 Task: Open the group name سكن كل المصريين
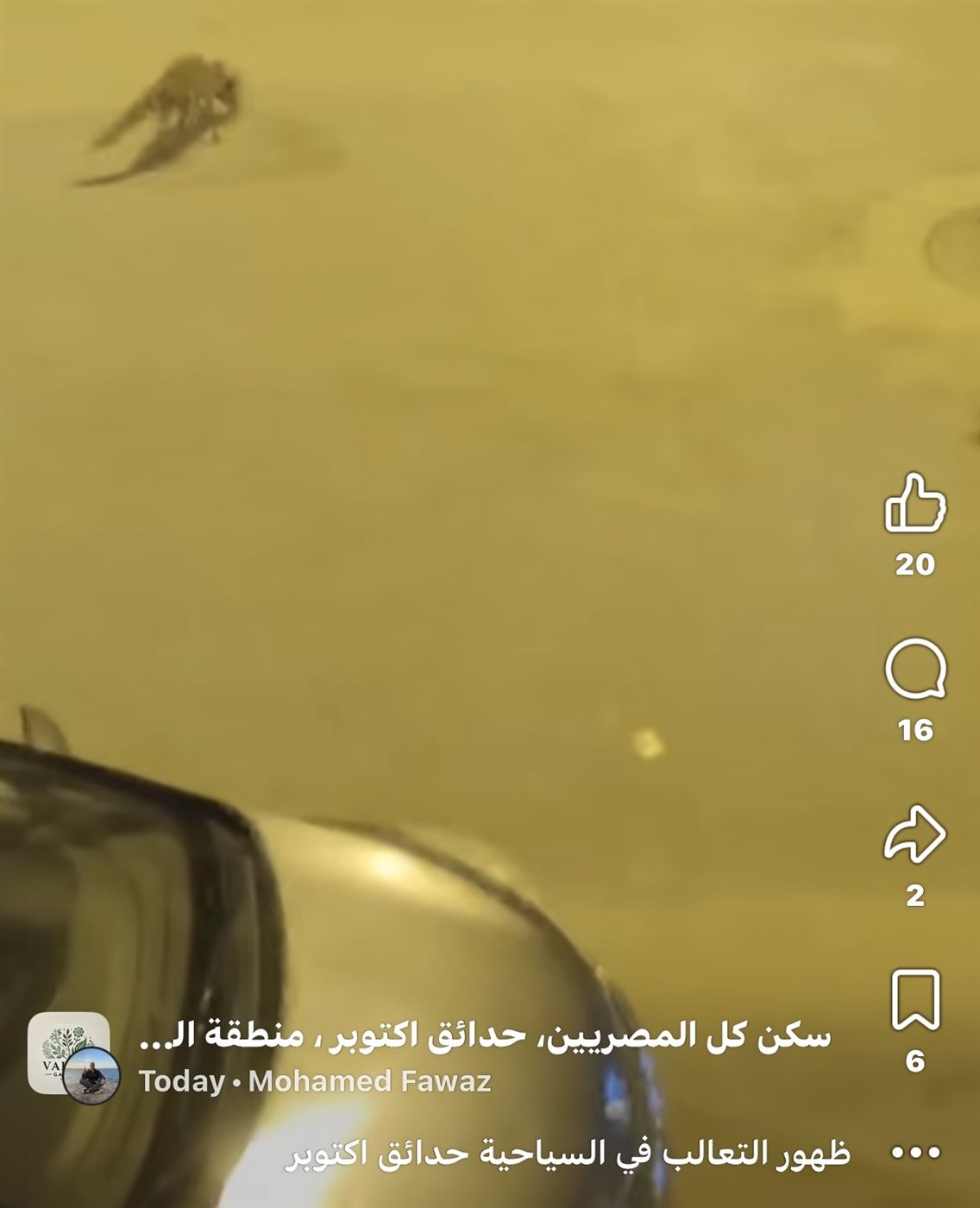point(485,1035)
